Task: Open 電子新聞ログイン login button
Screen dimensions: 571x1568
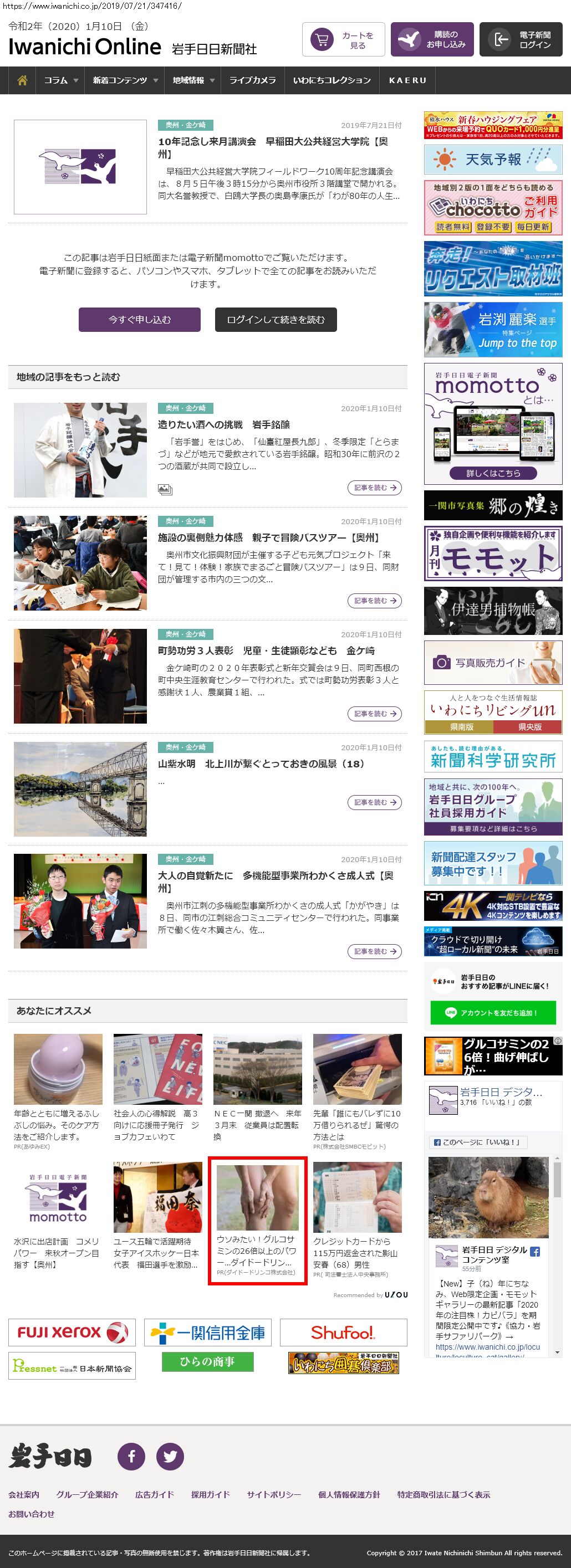Action: [521, 39]
